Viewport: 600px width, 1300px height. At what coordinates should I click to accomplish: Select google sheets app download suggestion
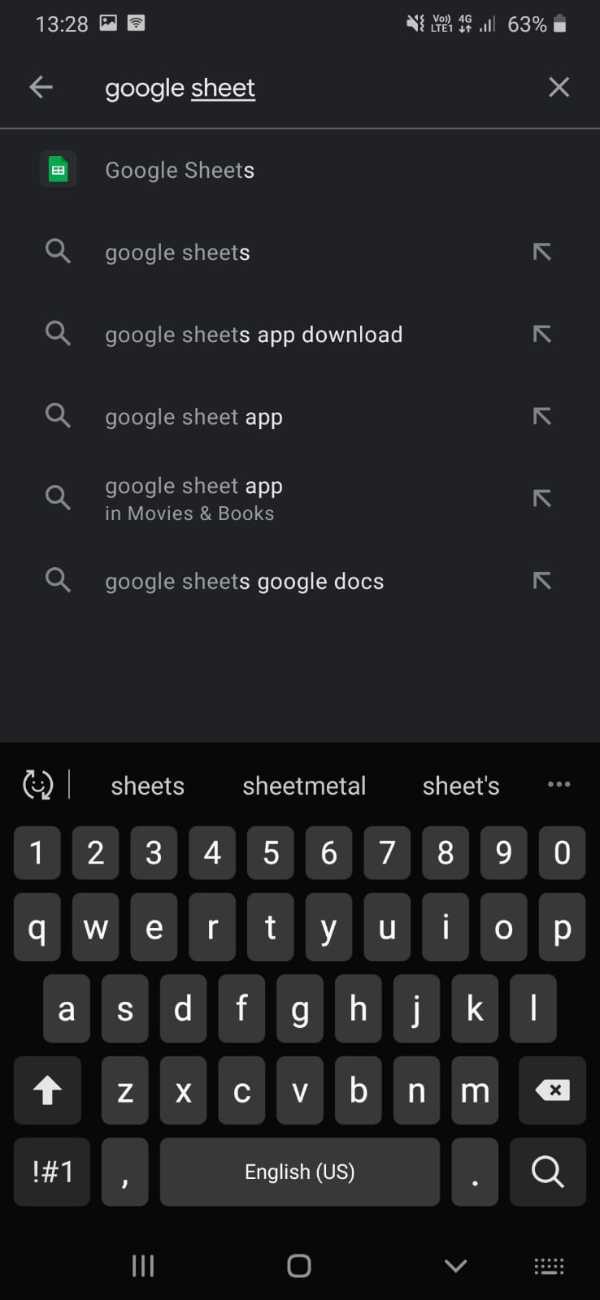[254, 335]
